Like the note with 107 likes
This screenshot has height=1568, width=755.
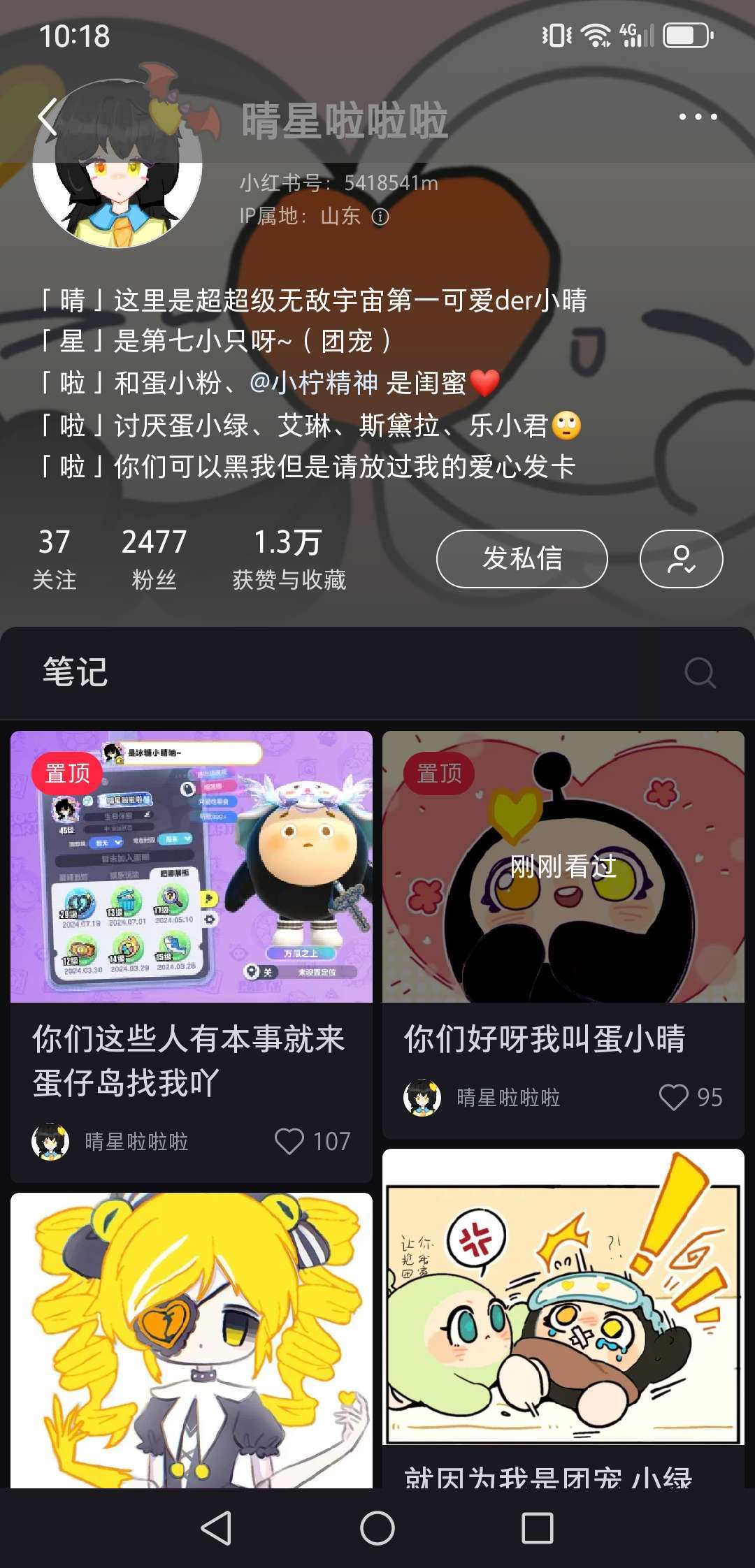coord(289,1141)
